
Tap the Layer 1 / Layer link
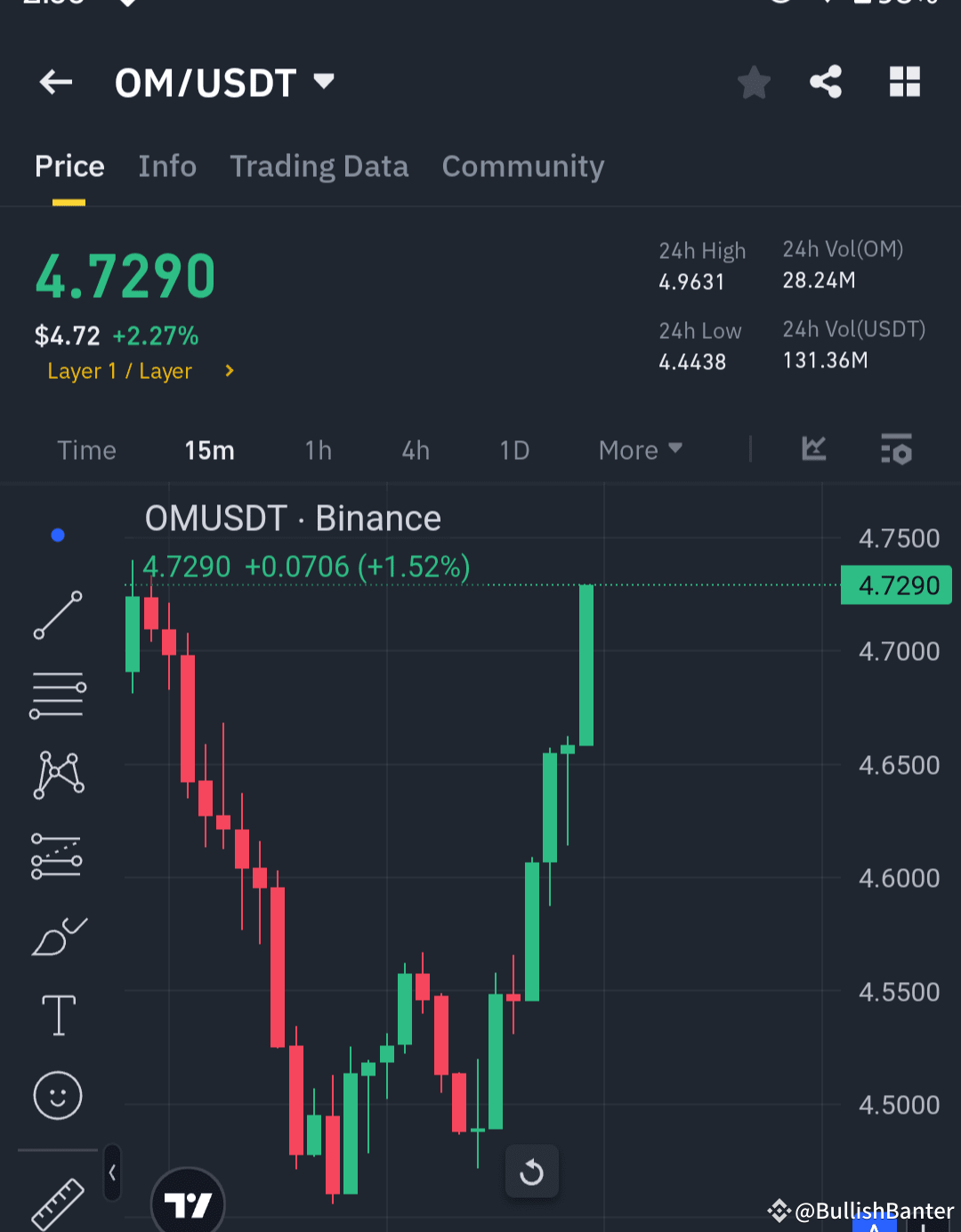tap(120, 371)
